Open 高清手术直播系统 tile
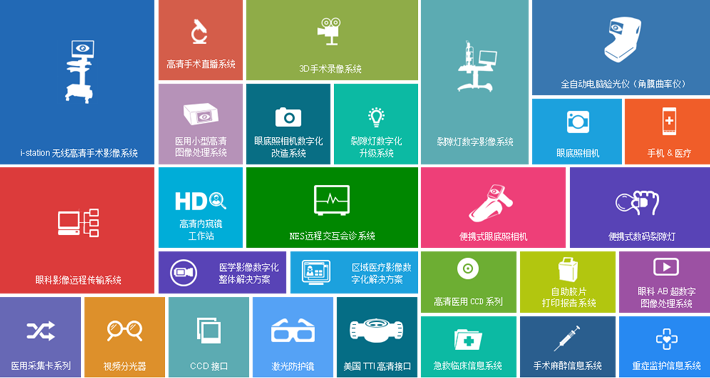 (x=201, y=40)
